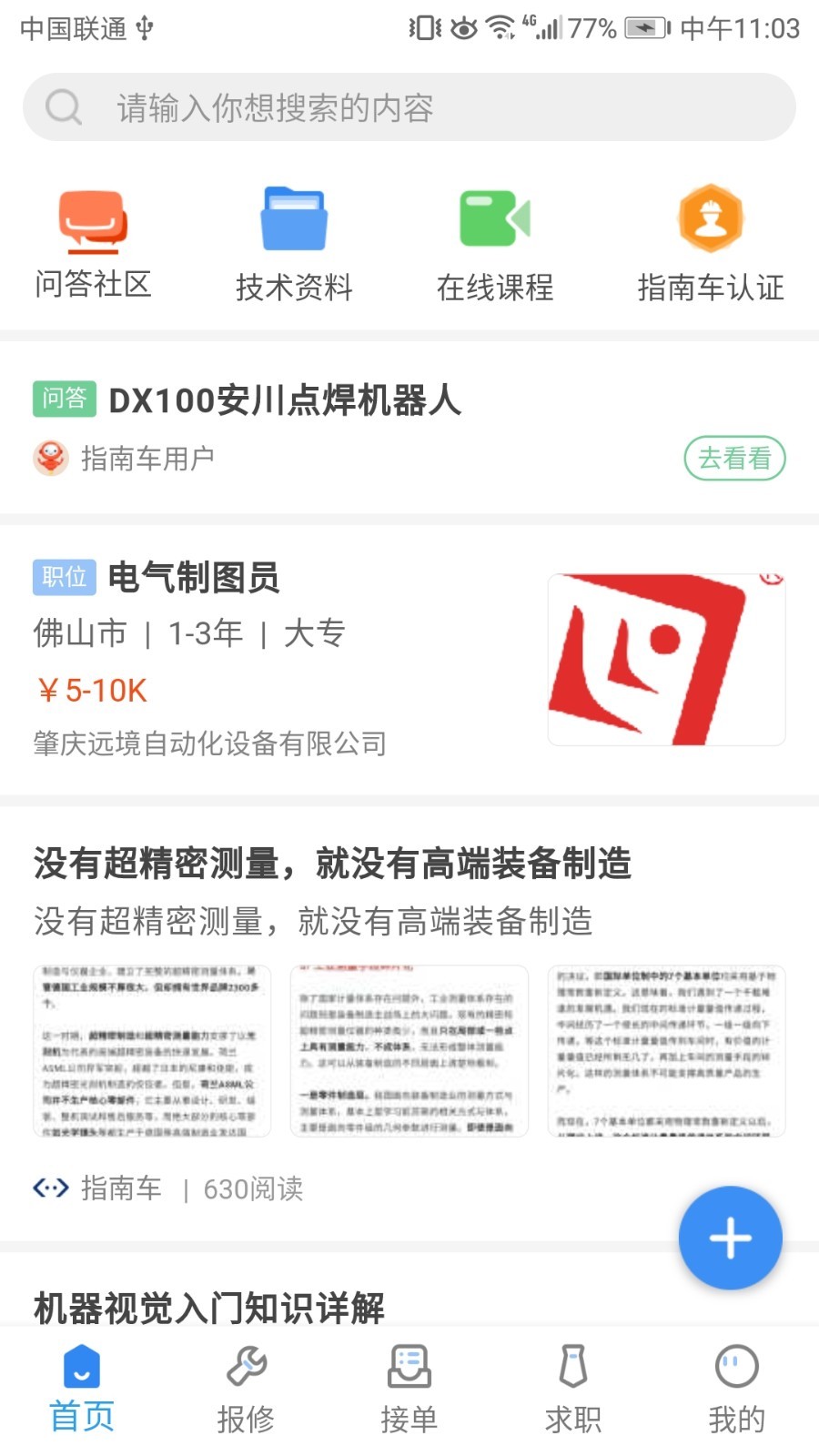
Task: Open article 机器视觉入门知识详解
Action: click(x=209, y=1310)
